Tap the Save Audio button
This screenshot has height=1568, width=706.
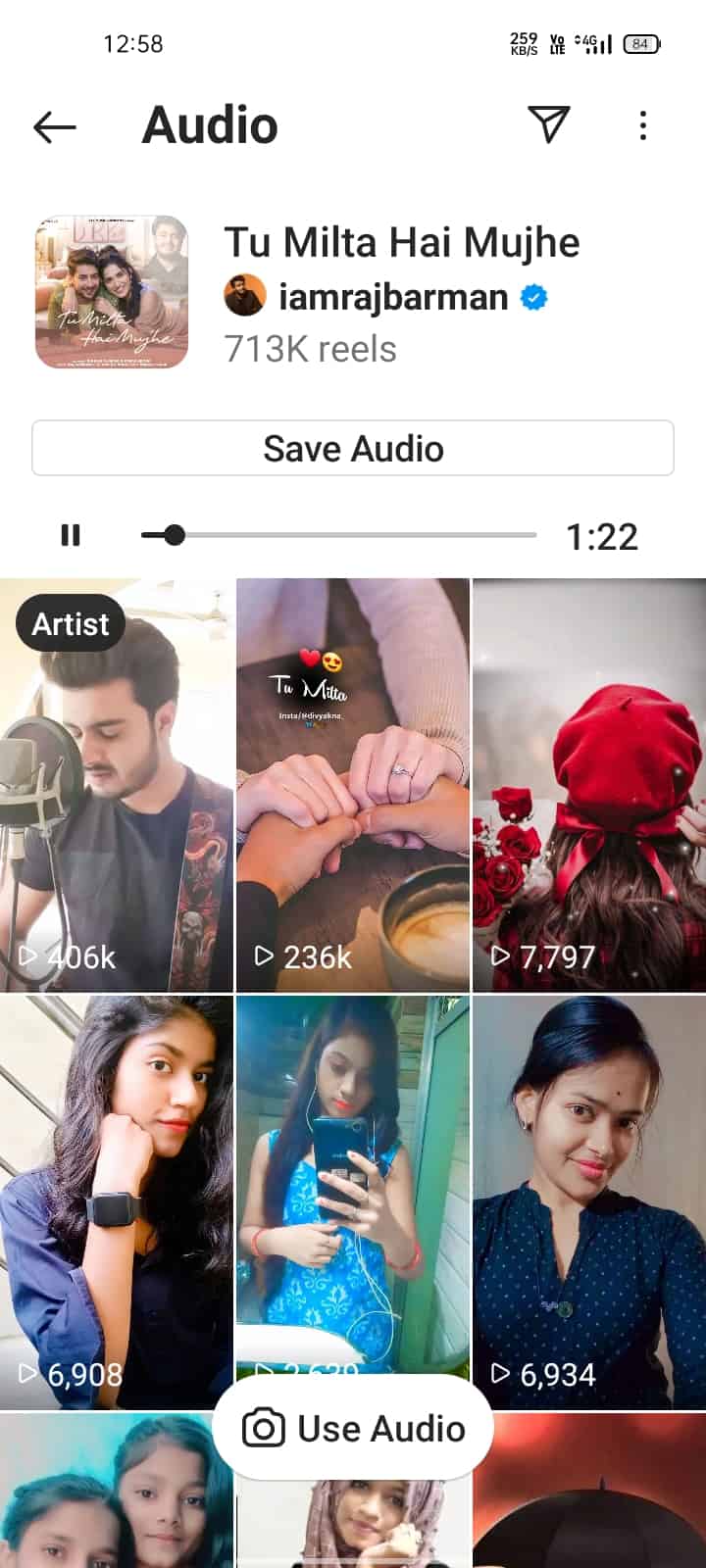coord(353,449)
